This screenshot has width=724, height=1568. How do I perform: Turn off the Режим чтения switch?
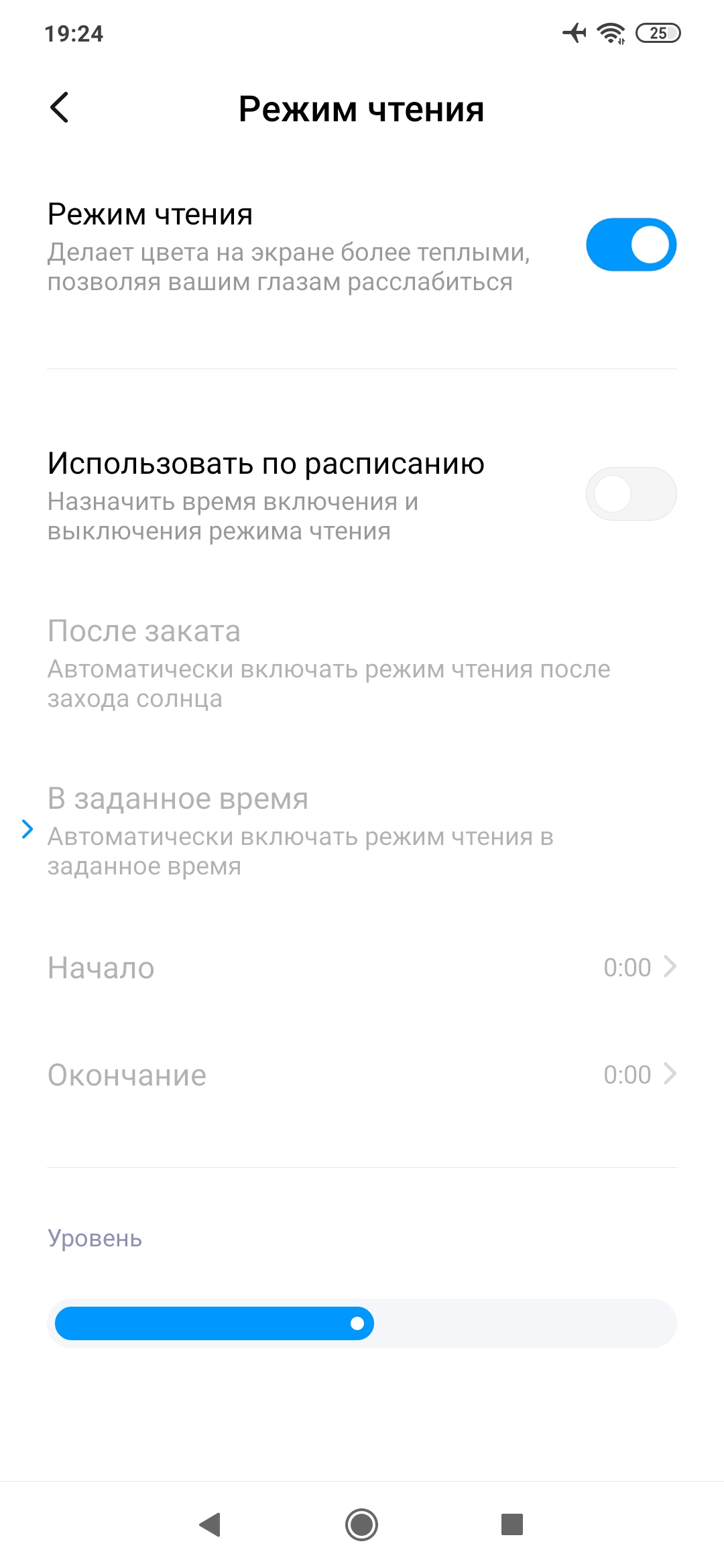pyautogui.click(x=631, y=245)
